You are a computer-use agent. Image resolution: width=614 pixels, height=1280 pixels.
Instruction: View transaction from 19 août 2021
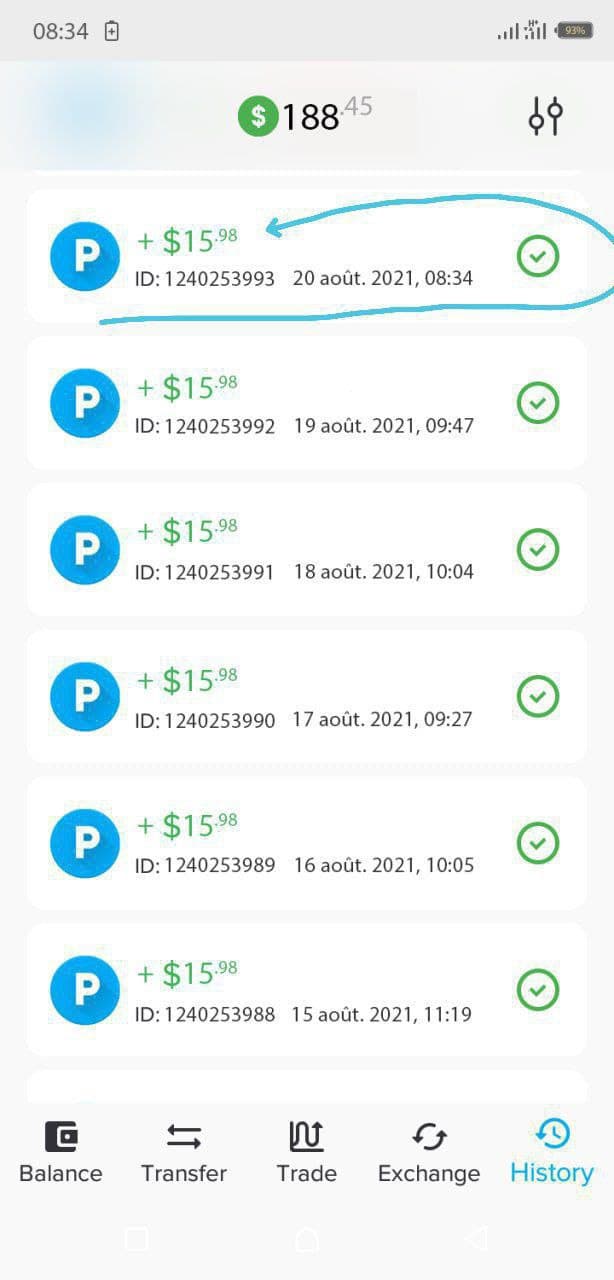305,403
